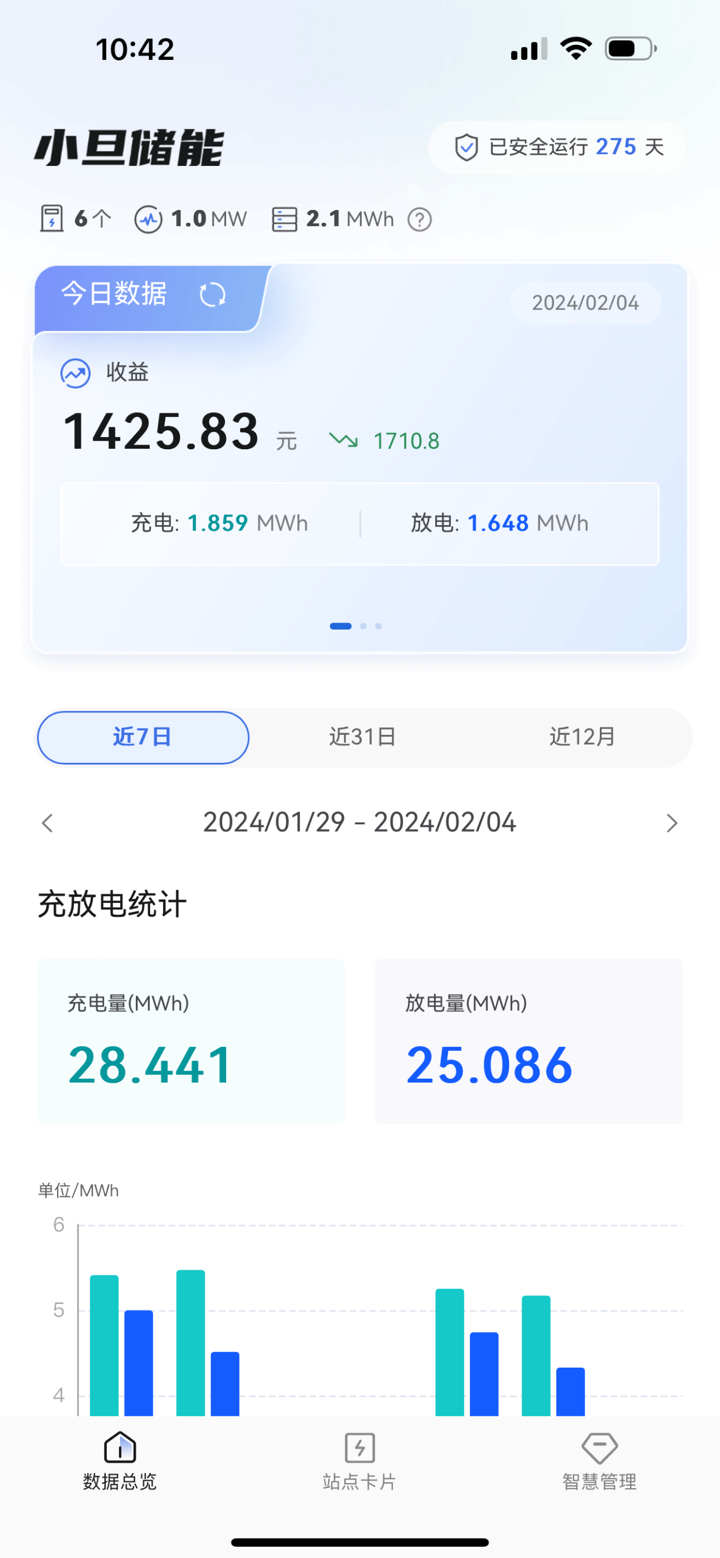Tap the 收益 trend chart icon

tap(74, 372)
